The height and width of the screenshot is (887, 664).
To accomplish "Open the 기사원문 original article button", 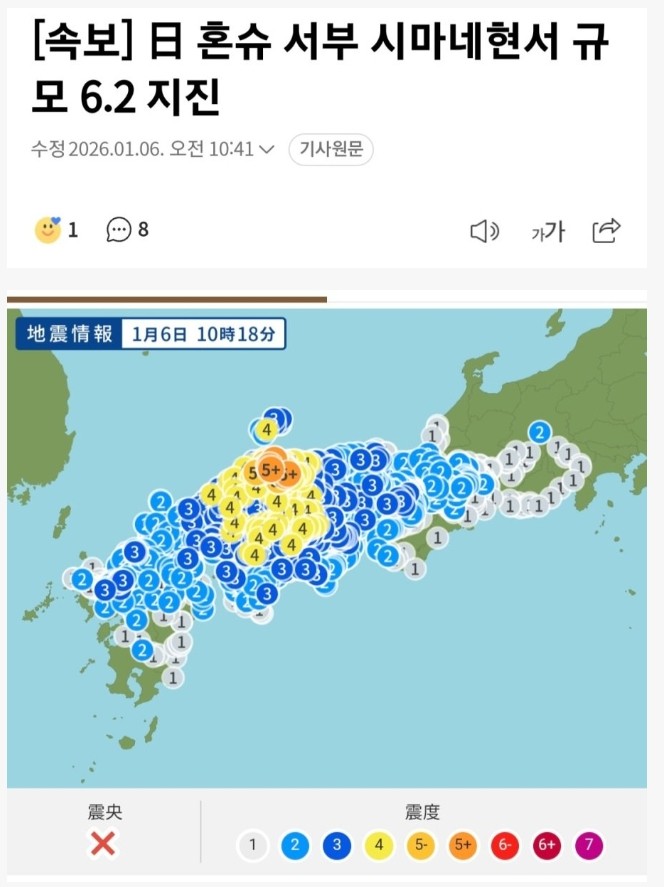I will (331, 150).
